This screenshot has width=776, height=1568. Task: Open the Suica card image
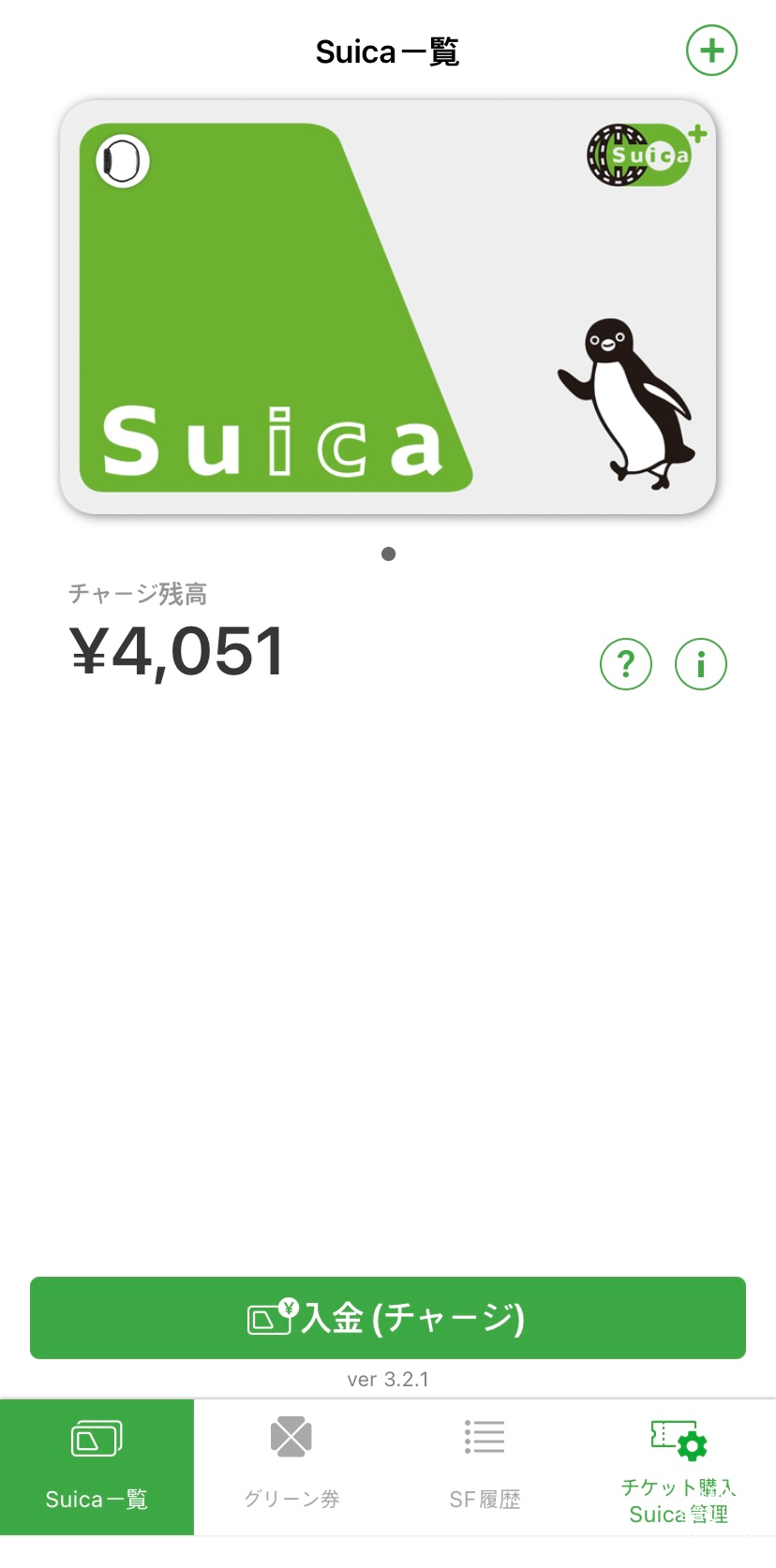388,307
